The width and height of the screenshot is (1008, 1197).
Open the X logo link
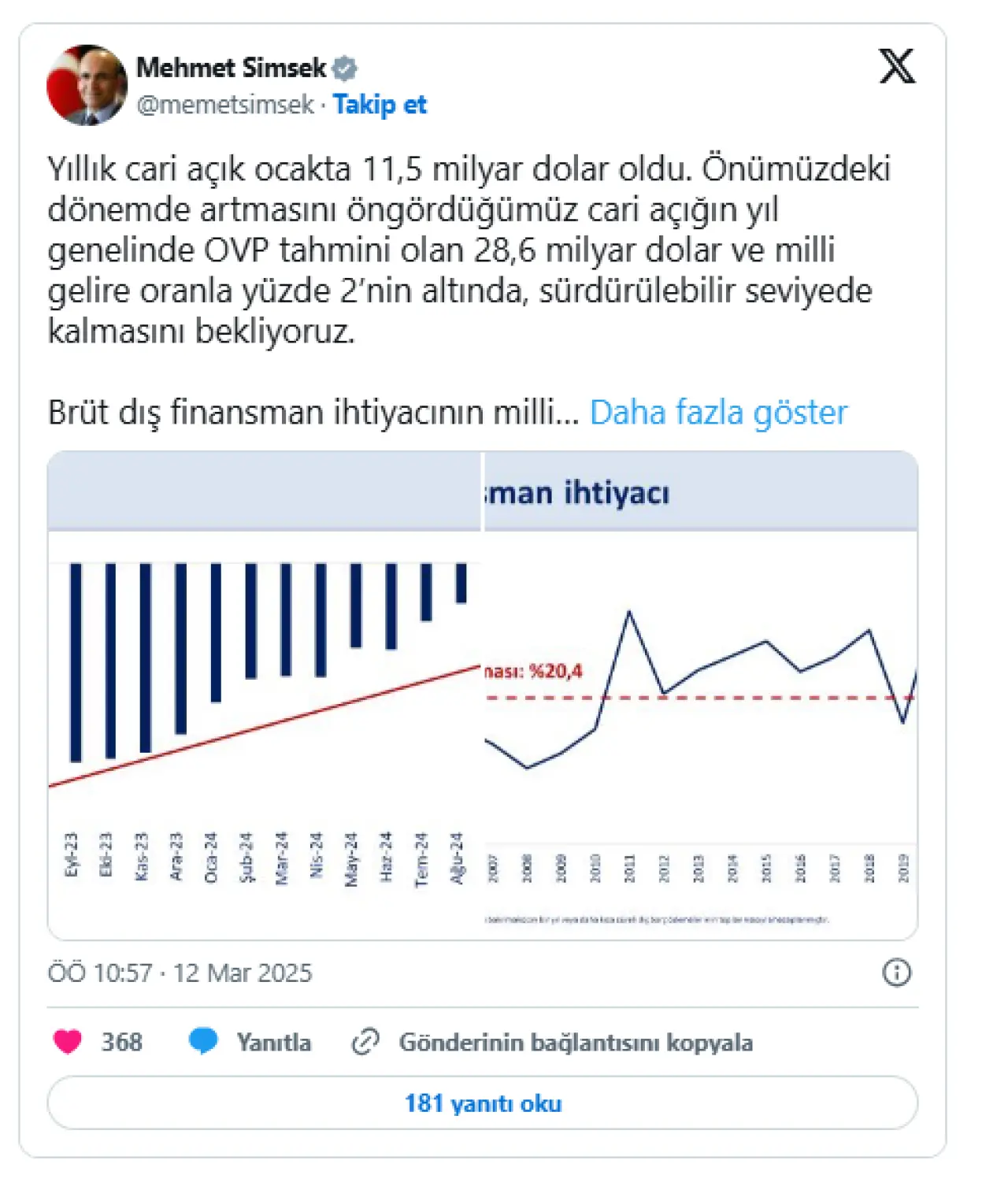tap(897, 66)
